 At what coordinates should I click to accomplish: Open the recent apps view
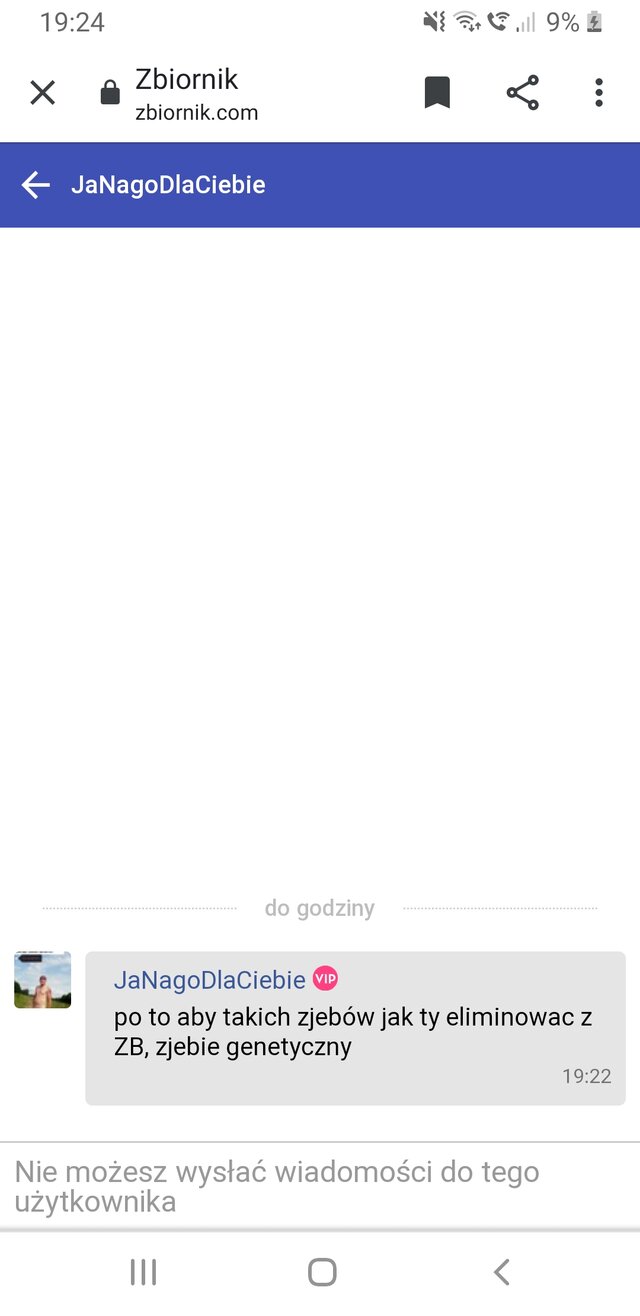point(144,1272)
